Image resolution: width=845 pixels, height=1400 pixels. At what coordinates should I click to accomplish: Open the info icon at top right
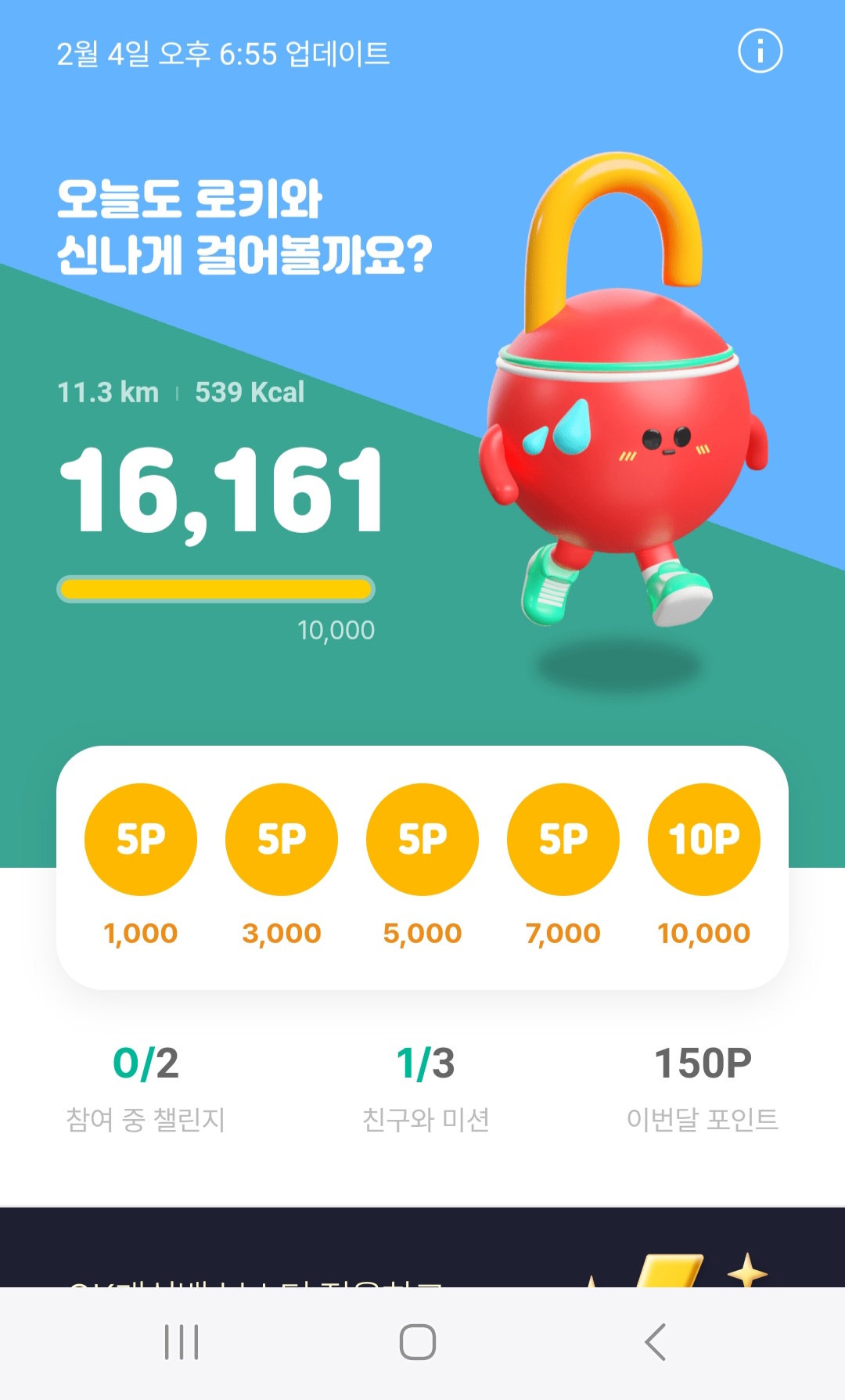[760, 52]
